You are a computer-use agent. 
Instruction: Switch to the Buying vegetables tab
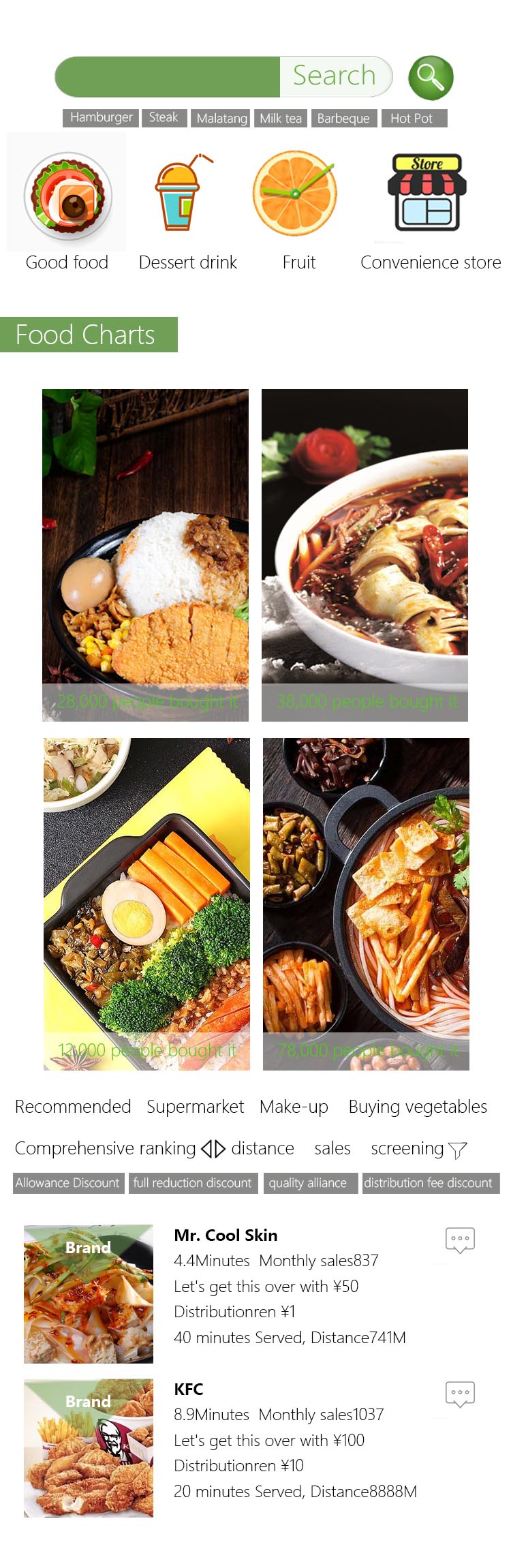pyautogui.click(x=417, y=1106)
